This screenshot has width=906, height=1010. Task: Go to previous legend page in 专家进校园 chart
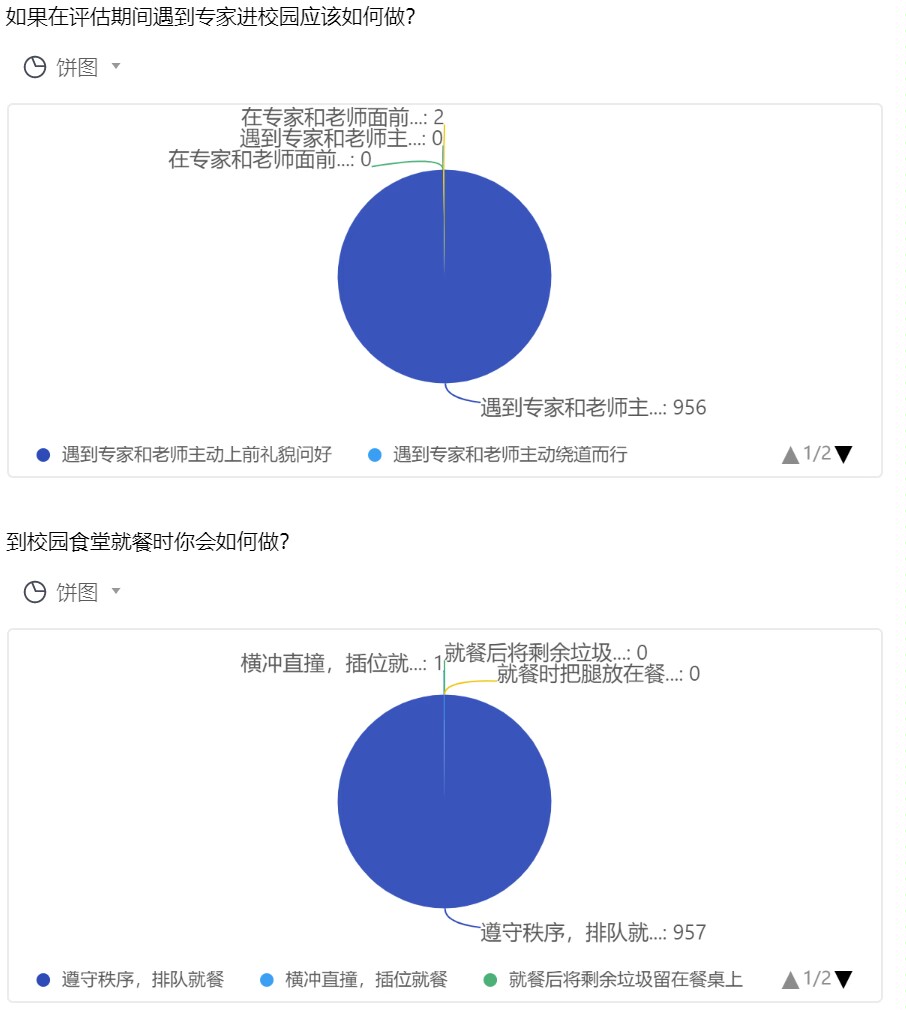click(x=791, y=455)
